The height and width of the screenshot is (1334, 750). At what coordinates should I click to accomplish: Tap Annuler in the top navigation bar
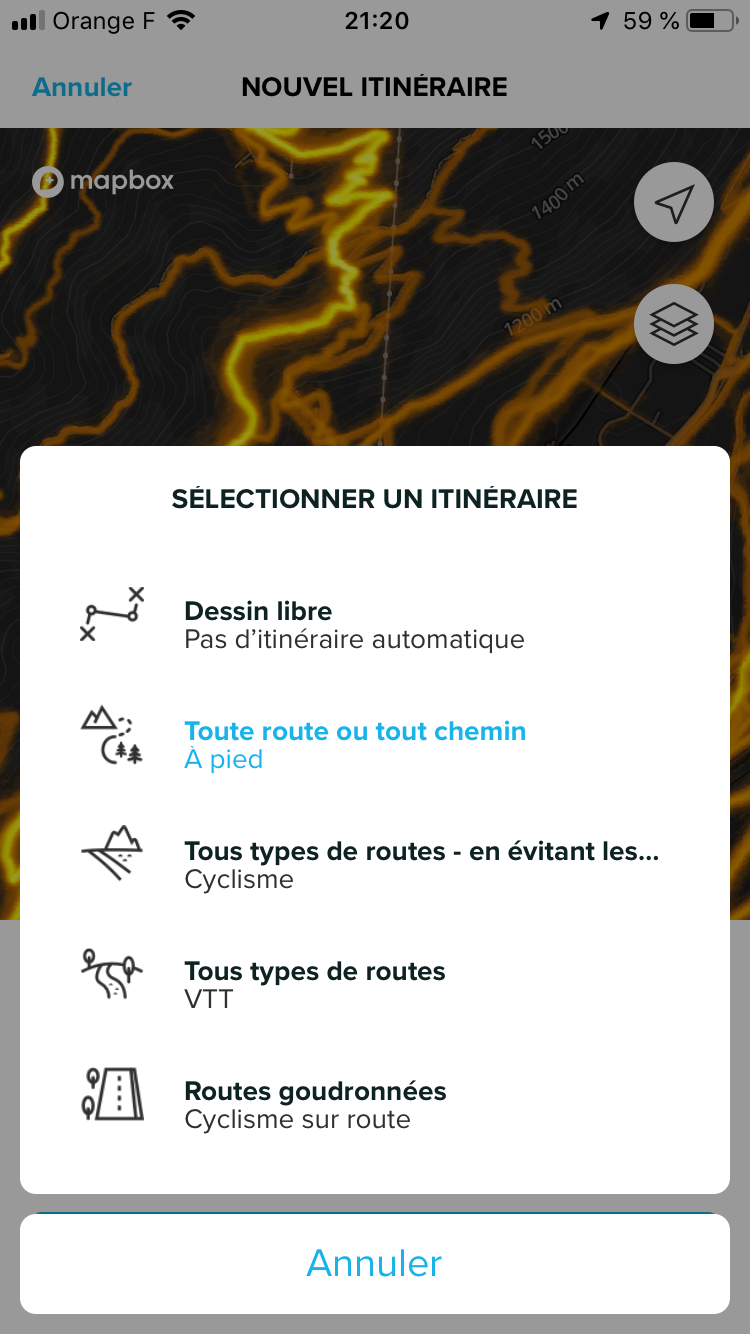[82, 87]
